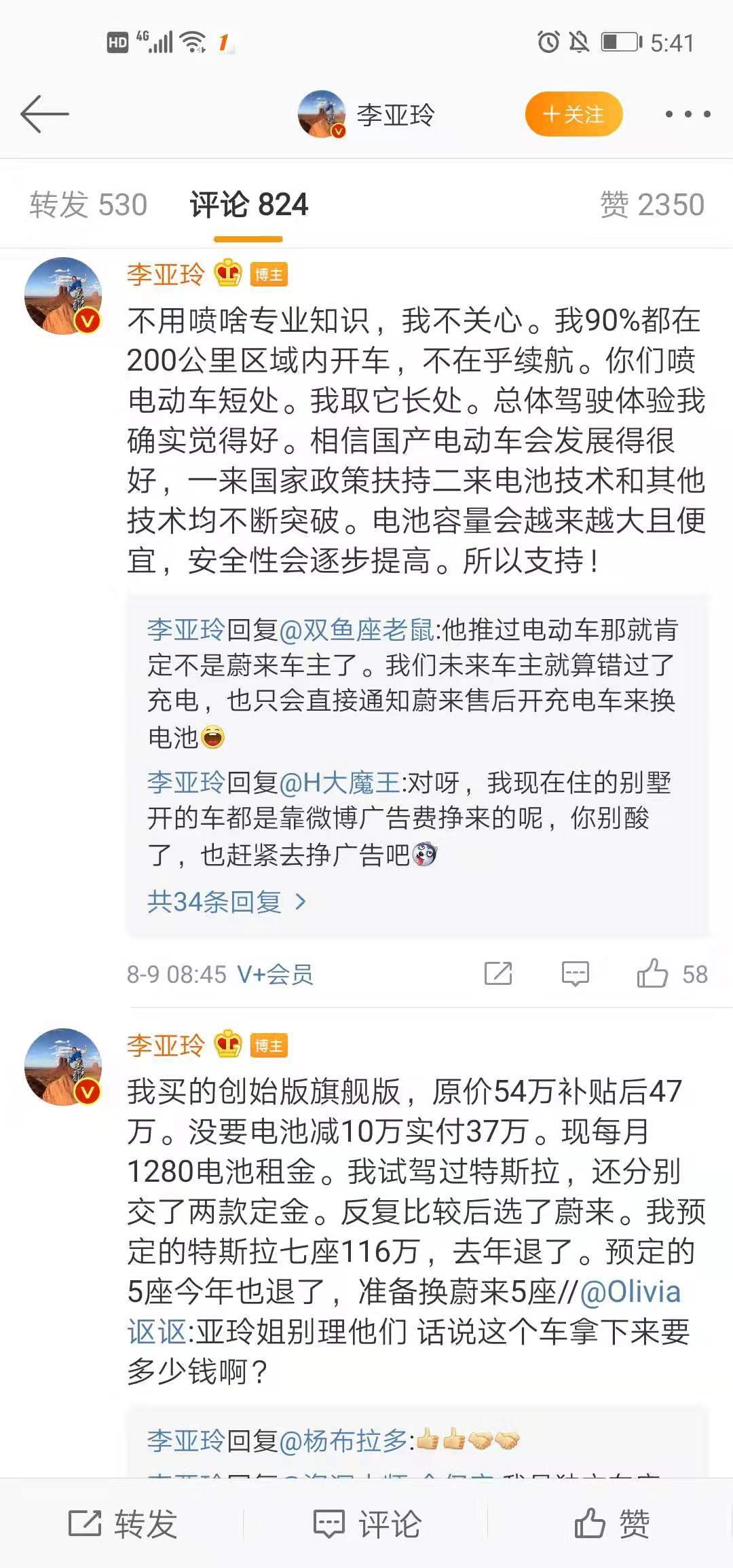This screenshot has height=1568, width=733.
Task: Tap 评论 in the bottom bar
Action: click(x=367, y=1524)
